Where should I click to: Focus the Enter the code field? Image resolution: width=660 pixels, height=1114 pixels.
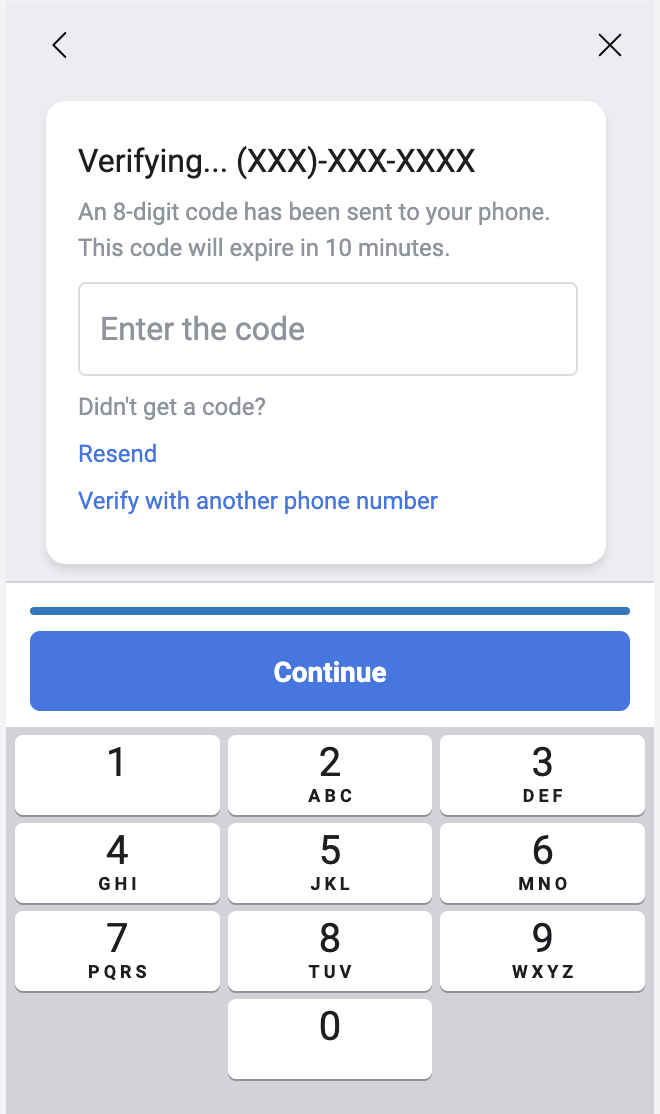tap(328, 329)
